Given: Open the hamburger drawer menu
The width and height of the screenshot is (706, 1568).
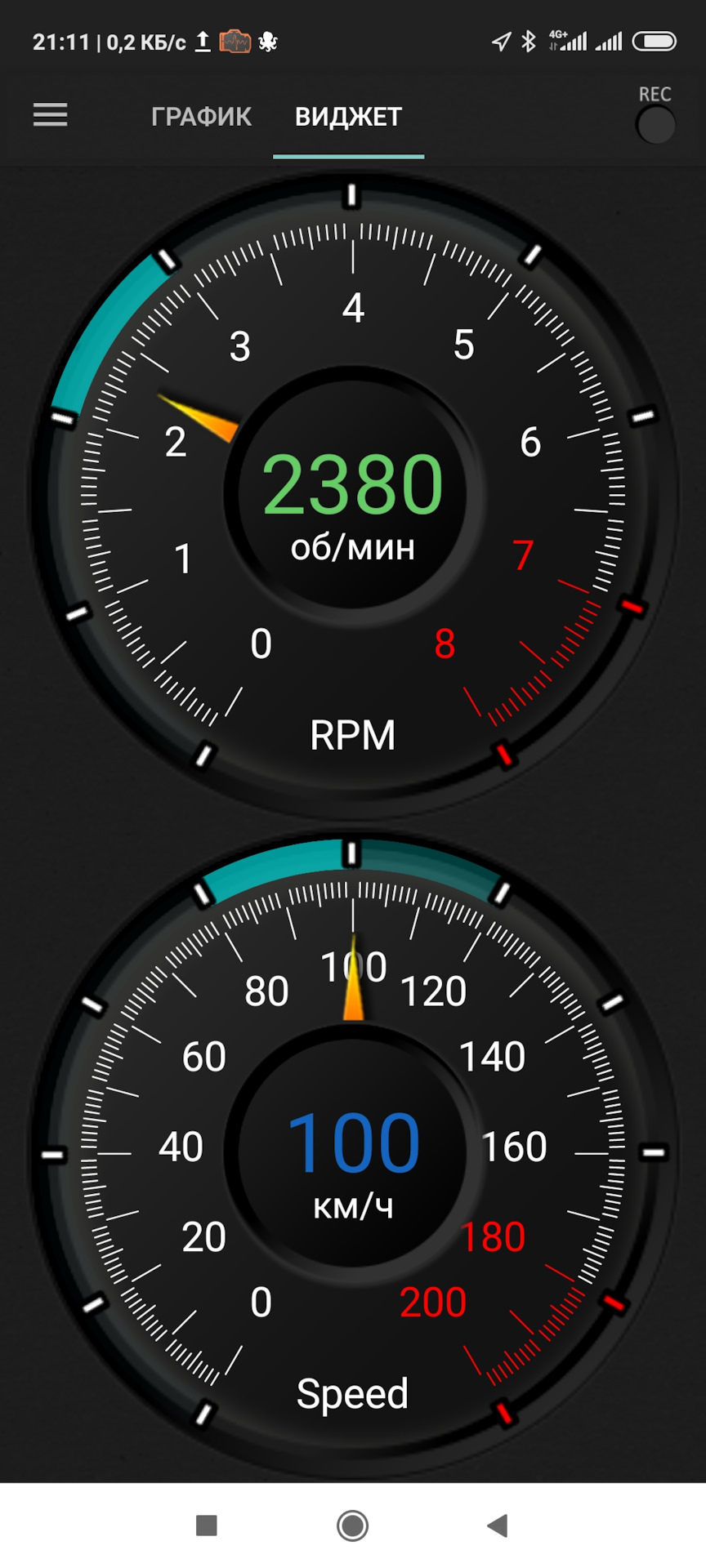Looking at the screenshot, I should pyautogui.click(x=50, y=115).
